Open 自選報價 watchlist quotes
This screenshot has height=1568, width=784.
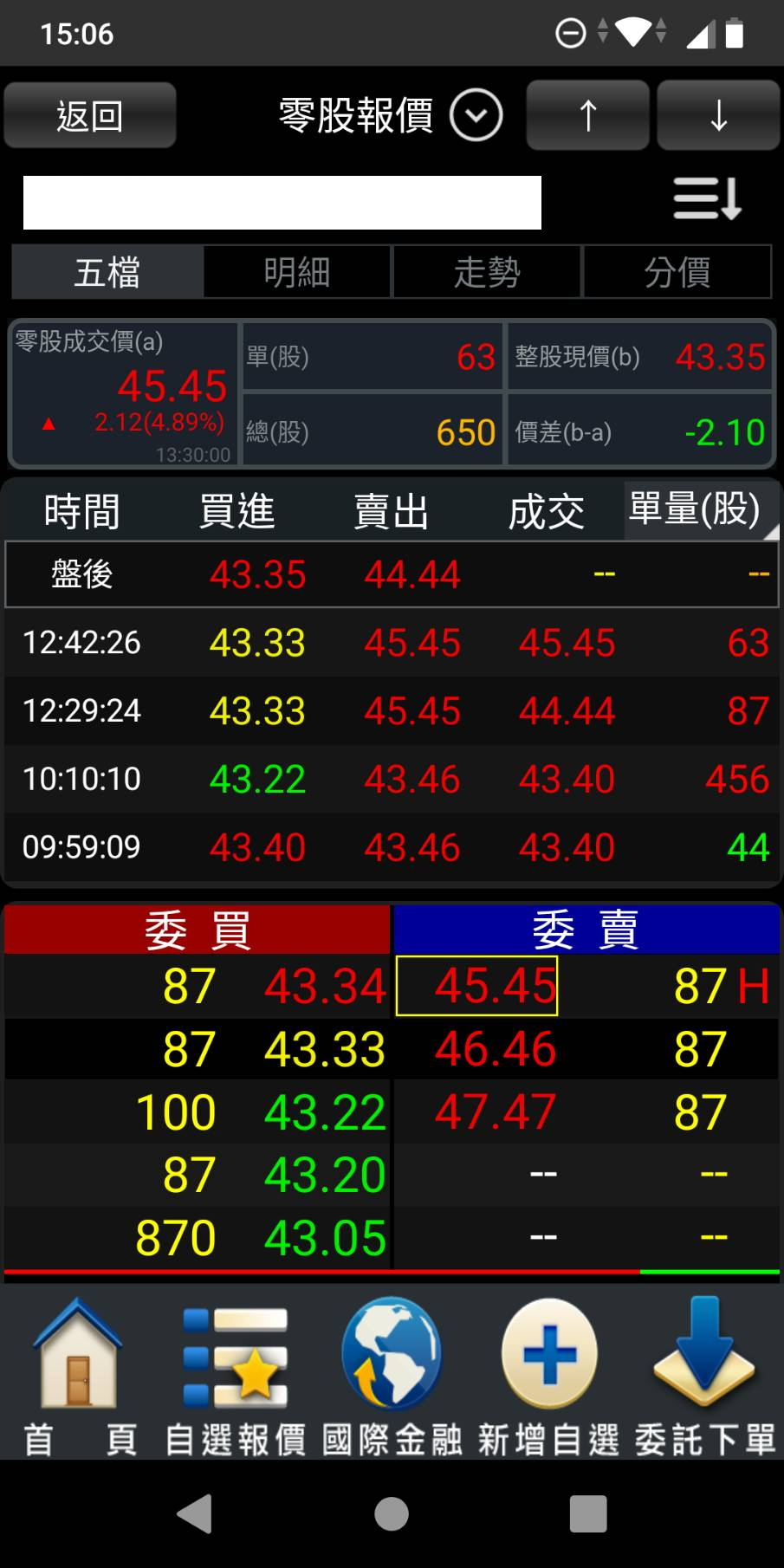pyautogui.click(x=236, y=1377)
